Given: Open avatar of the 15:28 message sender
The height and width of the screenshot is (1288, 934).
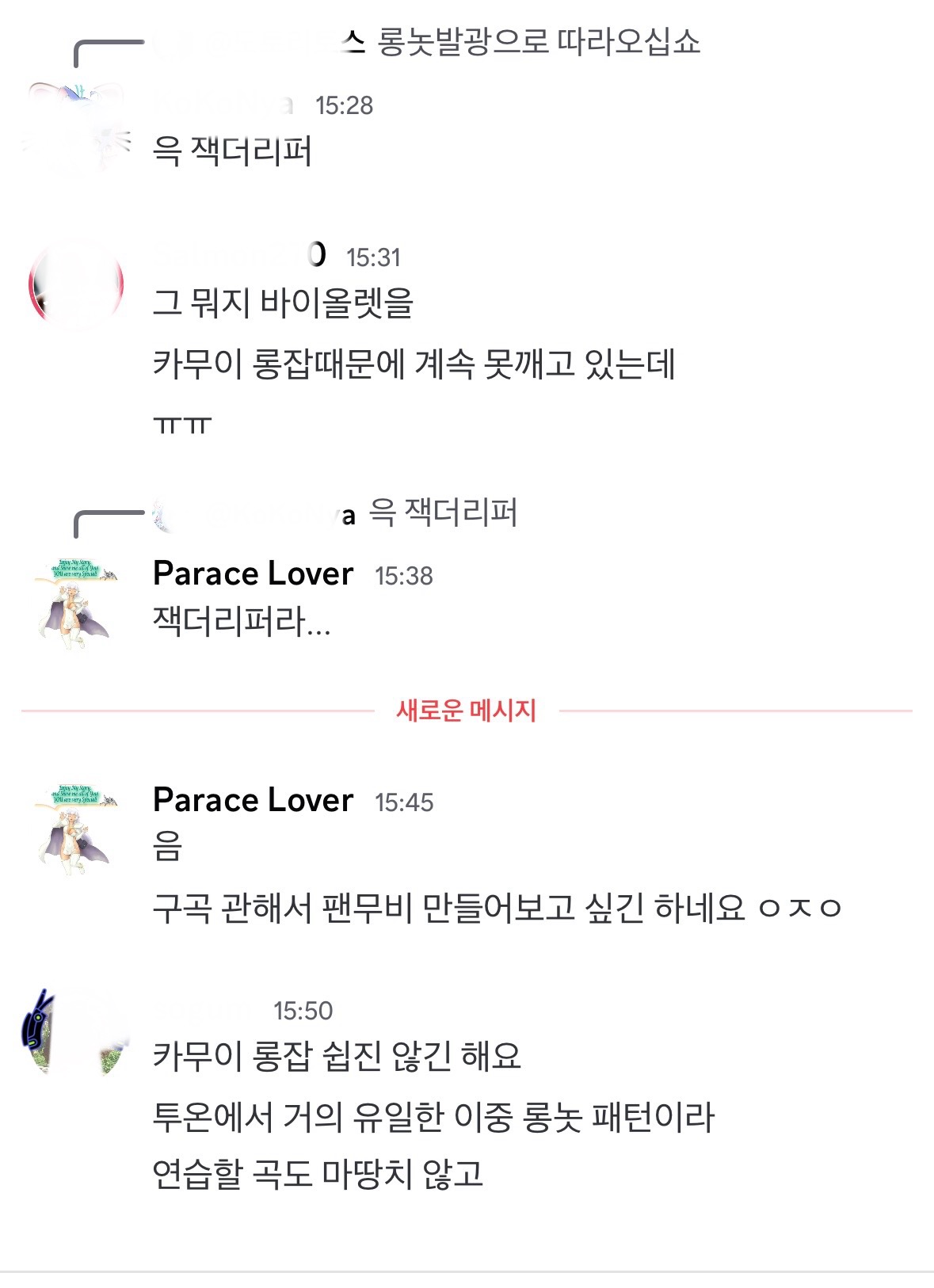Looking at the screenshot, I should (x=76, y=127).
